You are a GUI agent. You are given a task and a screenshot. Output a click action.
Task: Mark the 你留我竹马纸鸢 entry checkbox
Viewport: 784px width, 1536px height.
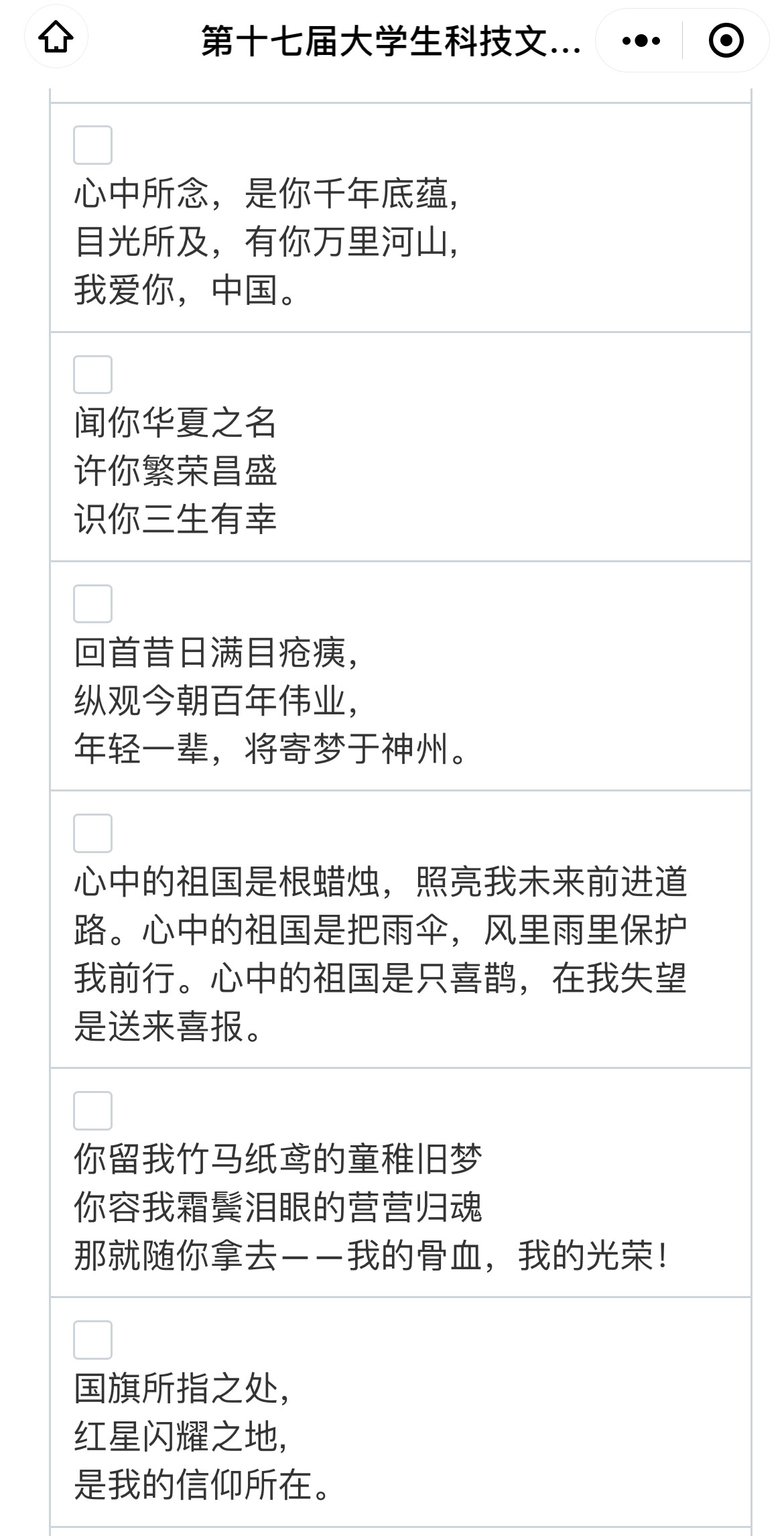click(x=92, y=1110)
